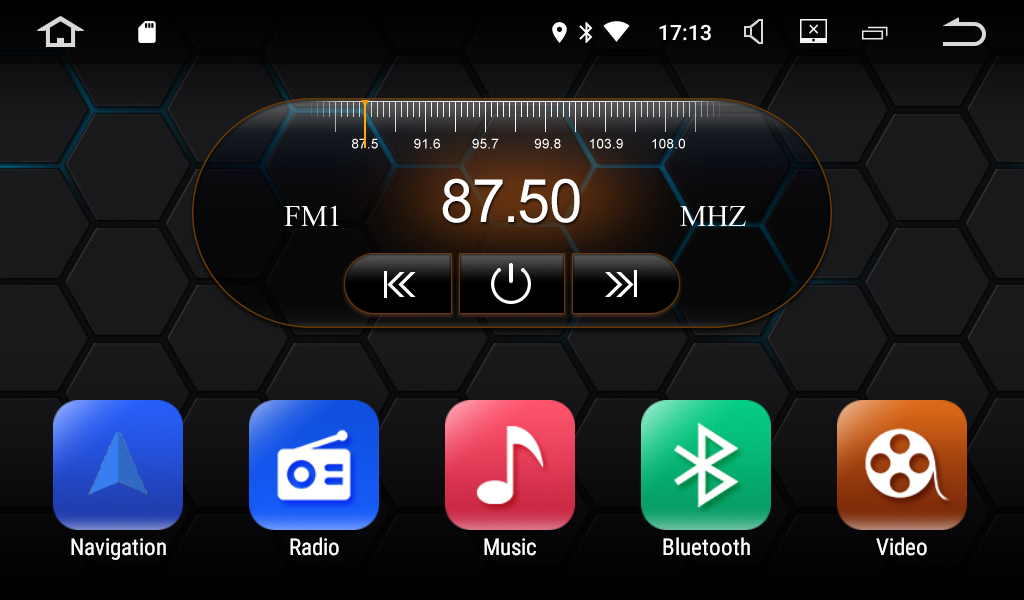Screen dimensions: 1024x600
Task: Seek to the previous radio station
Action: [399, 285]
